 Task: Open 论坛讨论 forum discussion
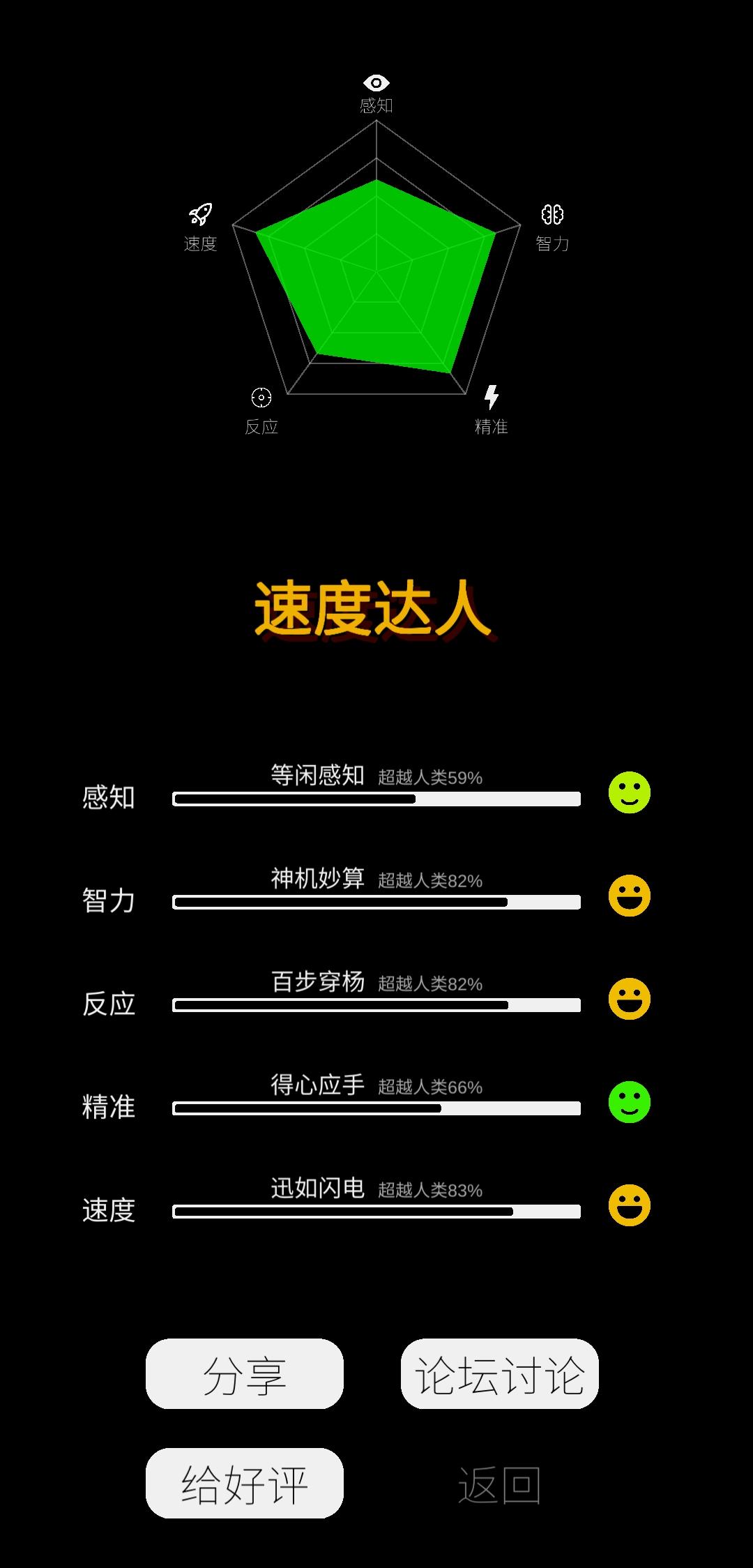click(x=499, y=1371)
